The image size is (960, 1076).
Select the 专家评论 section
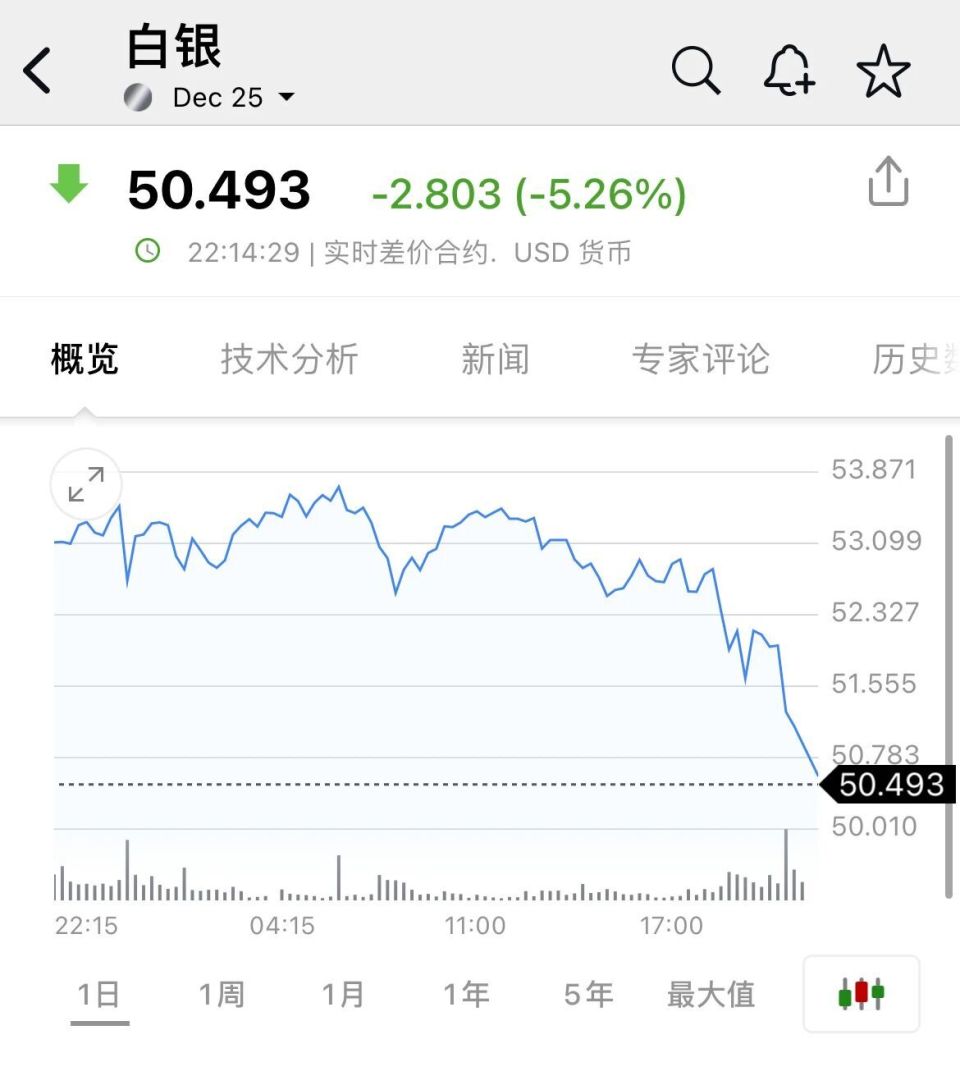[x=701, y=359]
